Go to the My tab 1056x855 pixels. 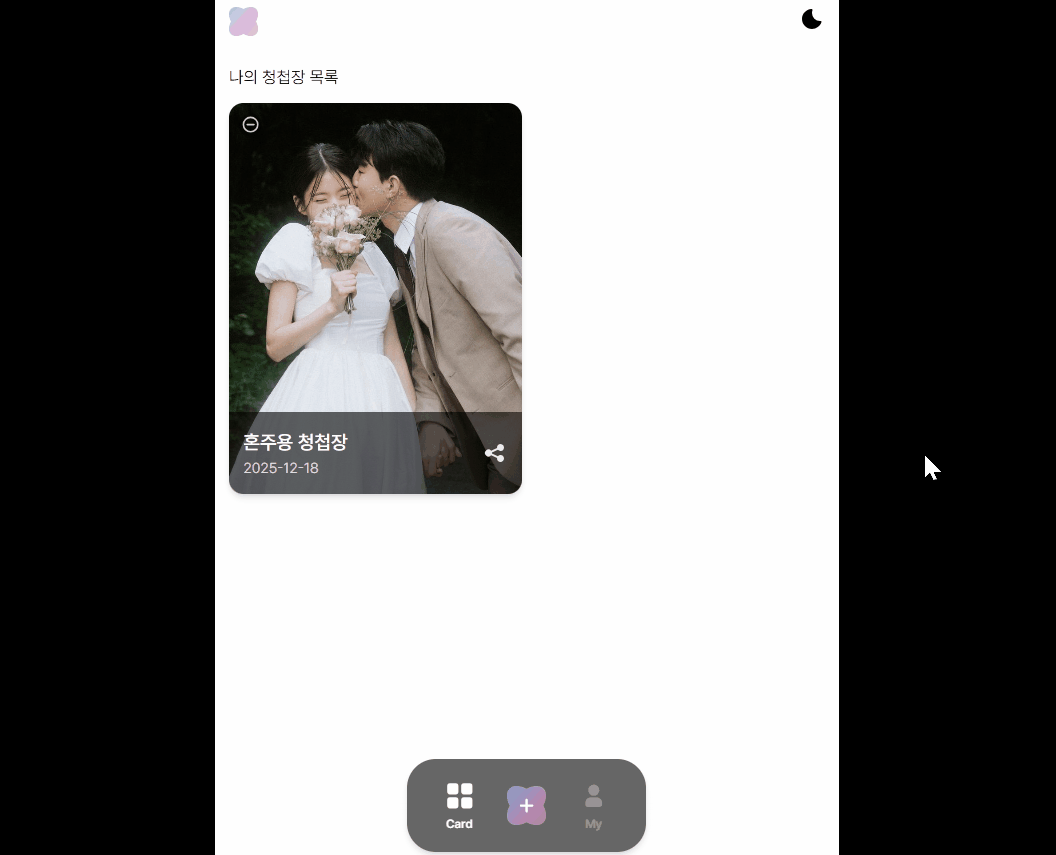coord(593,805)
